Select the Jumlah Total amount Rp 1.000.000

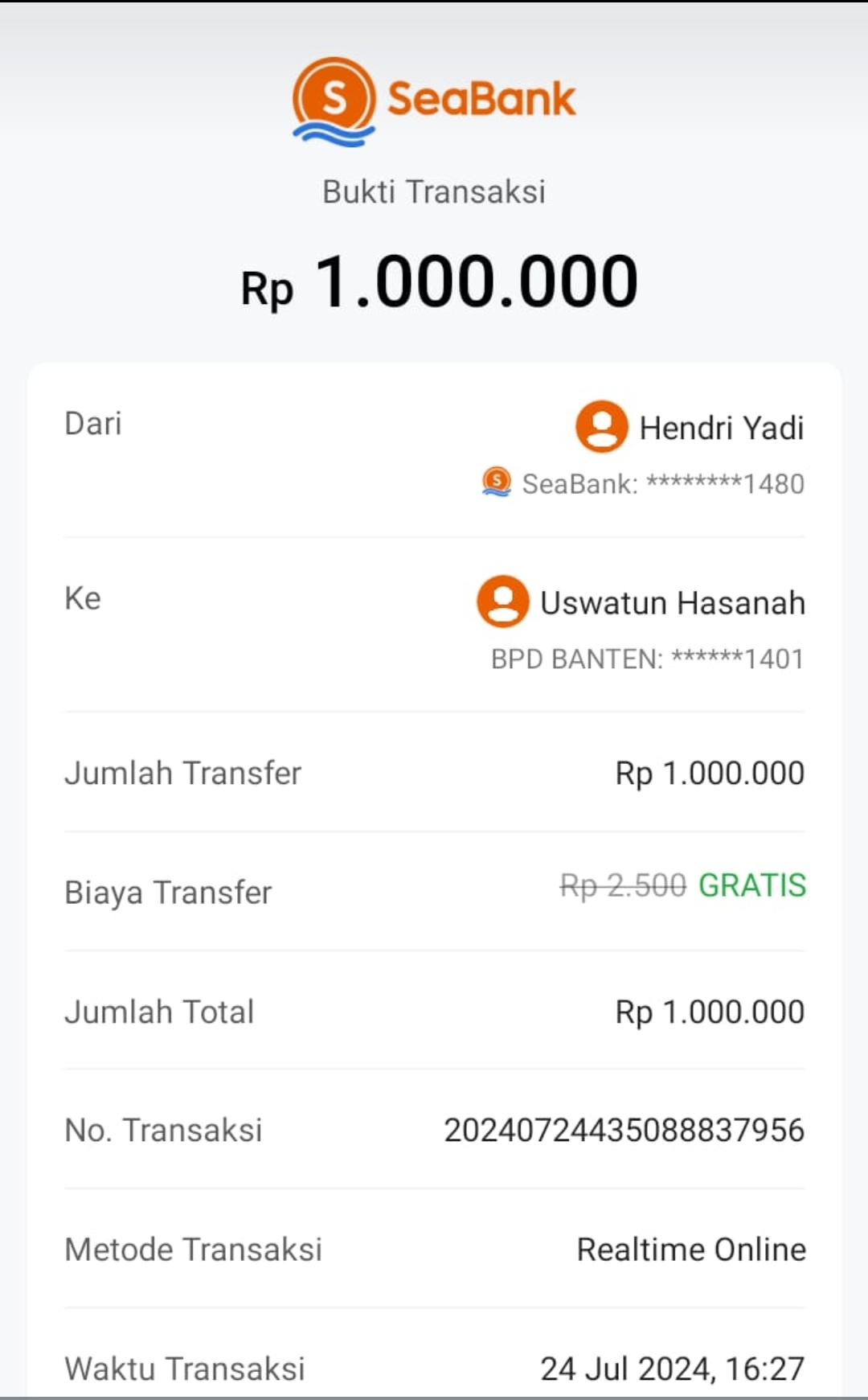click(x=710, y=1011)
